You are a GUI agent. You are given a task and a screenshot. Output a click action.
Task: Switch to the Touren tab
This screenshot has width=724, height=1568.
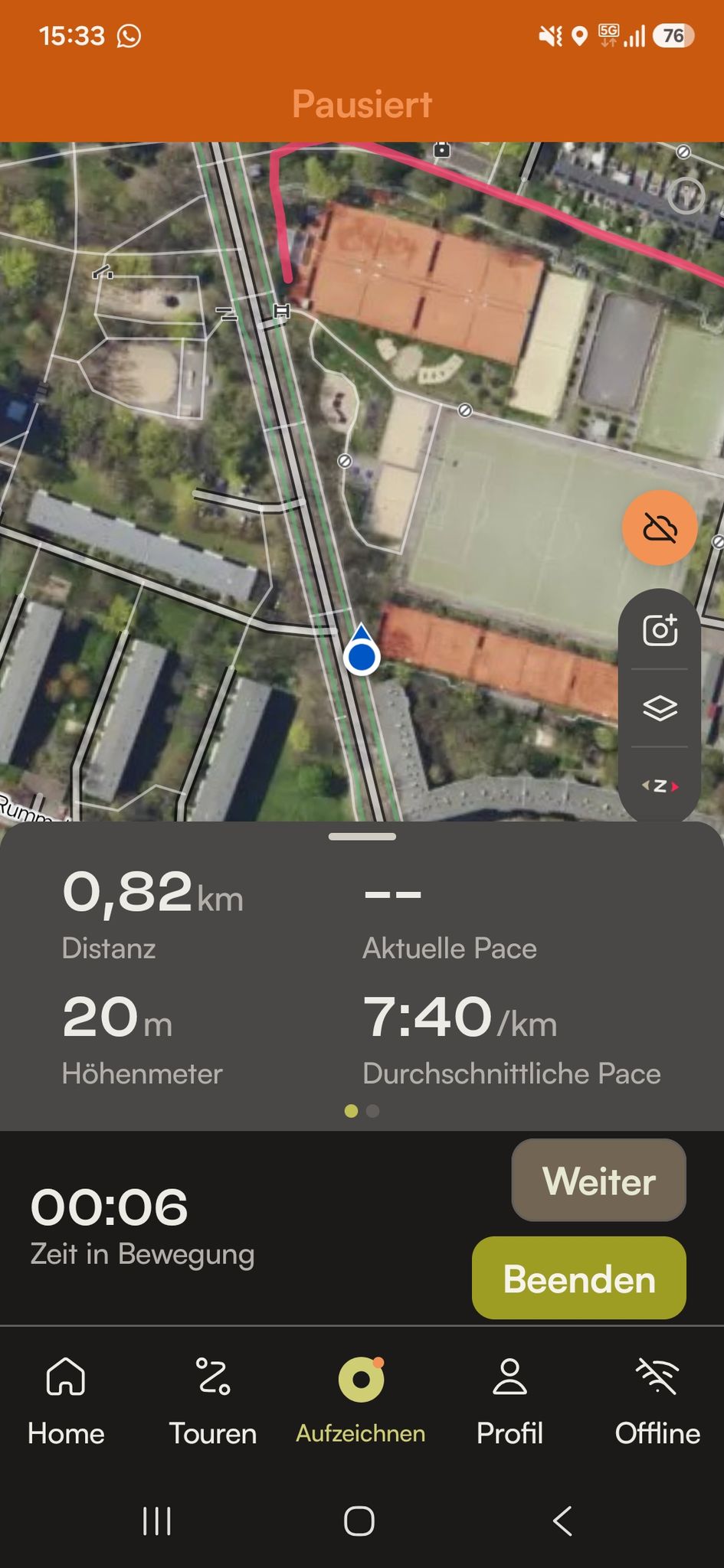[213, 1402]
